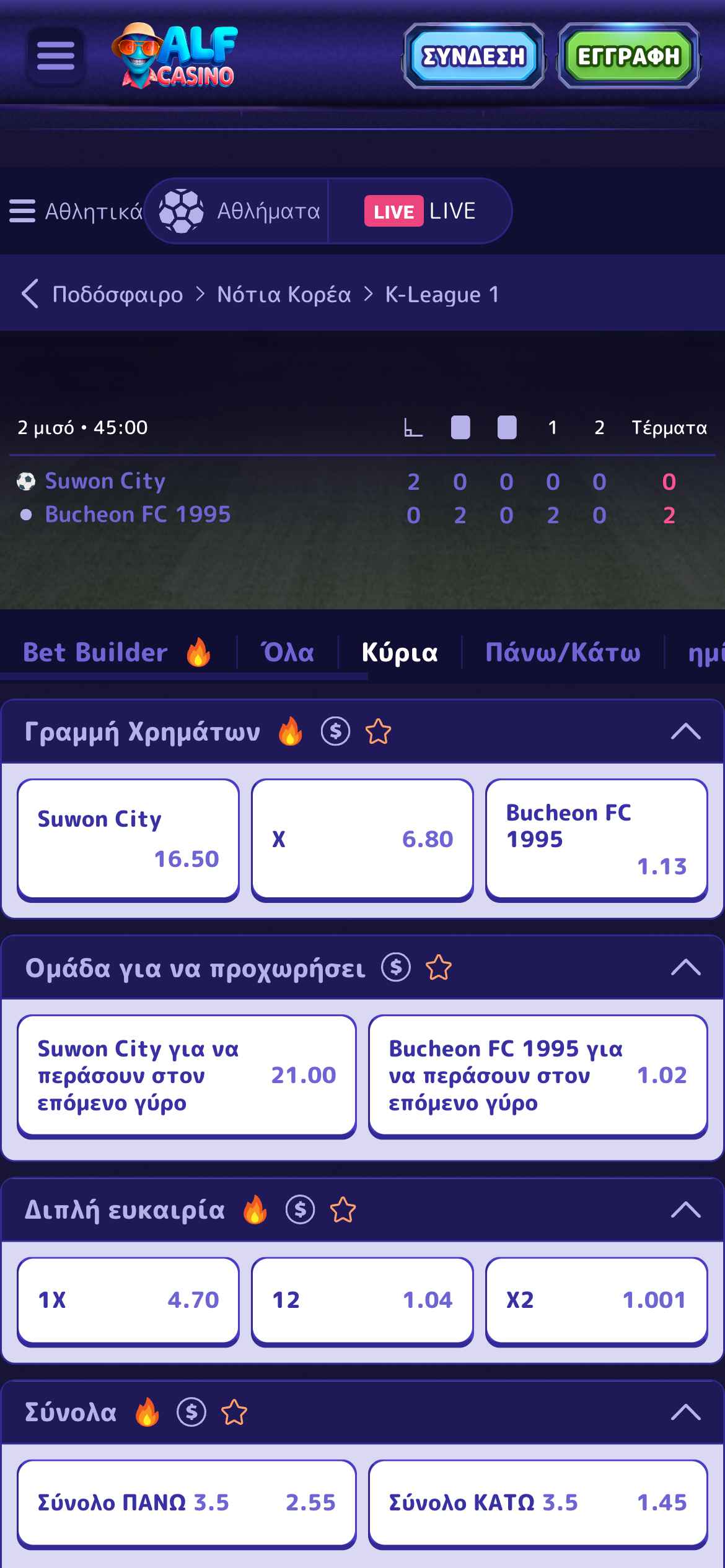Switch to the Πάνω/Κάτω tab
The height and width of the screenshot is (1568, 725).
tap(563, 652)
